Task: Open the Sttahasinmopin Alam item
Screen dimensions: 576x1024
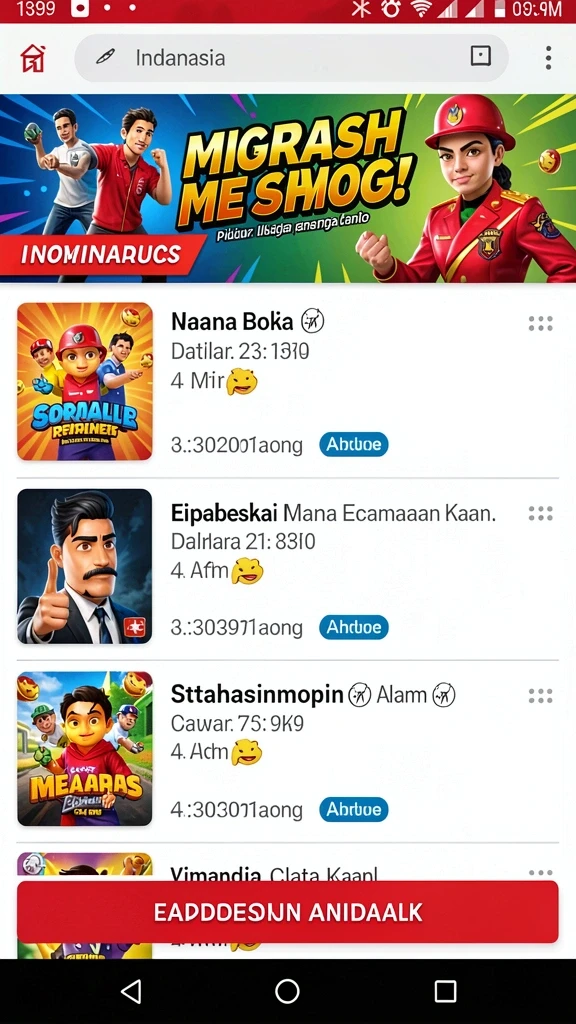Action: 288,750
